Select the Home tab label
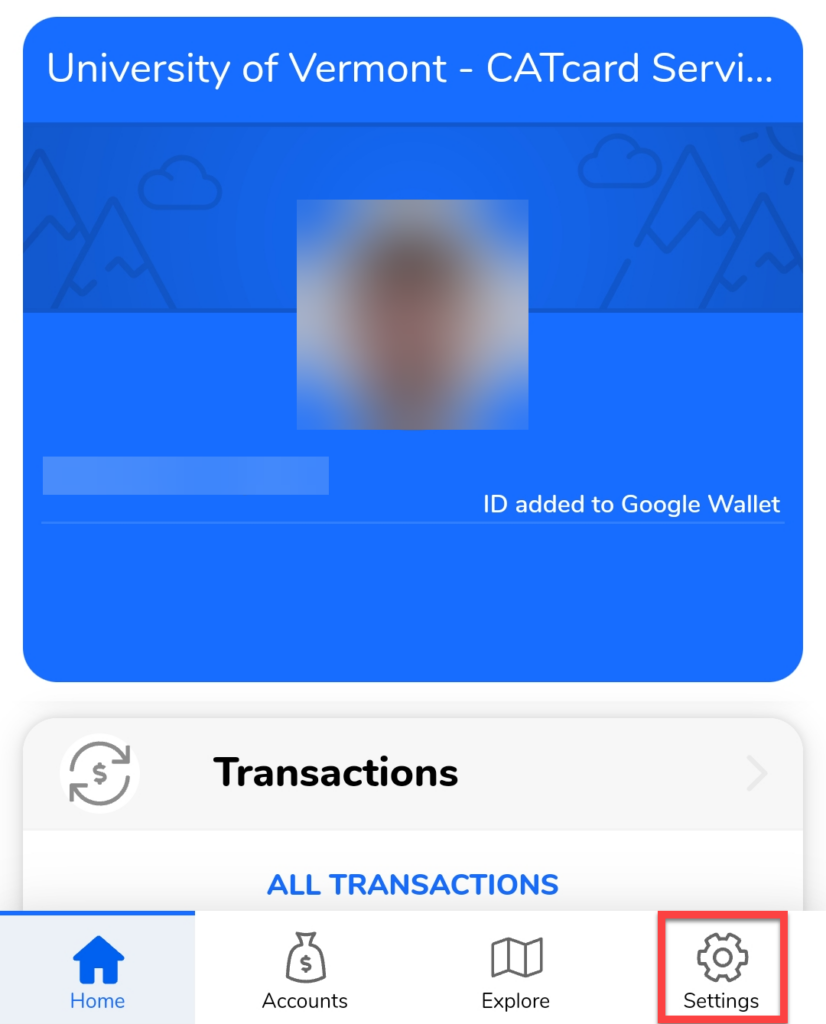 coord(96,1000)
